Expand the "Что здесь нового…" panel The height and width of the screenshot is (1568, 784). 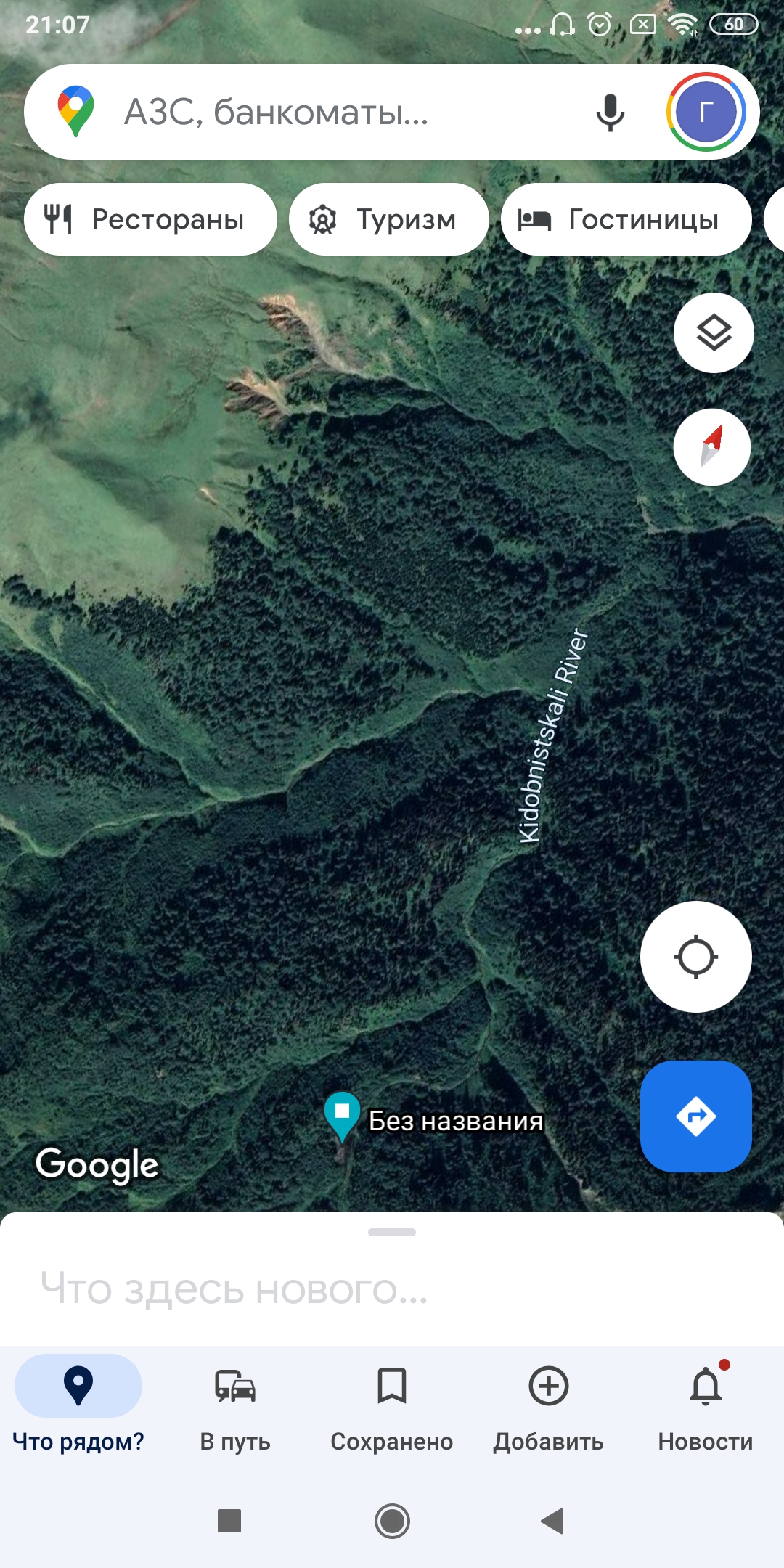click(x=392, y=1278)
